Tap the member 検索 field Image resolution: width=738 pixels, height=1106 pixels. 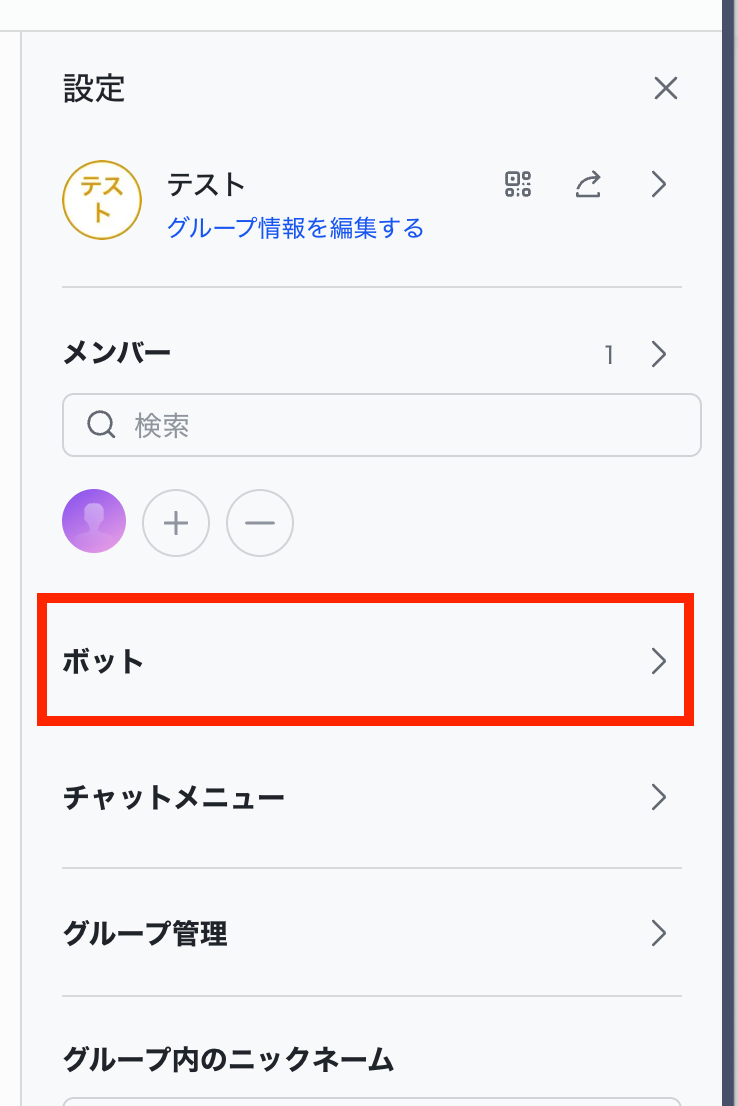pyautogui.click(x=381, y=426)
